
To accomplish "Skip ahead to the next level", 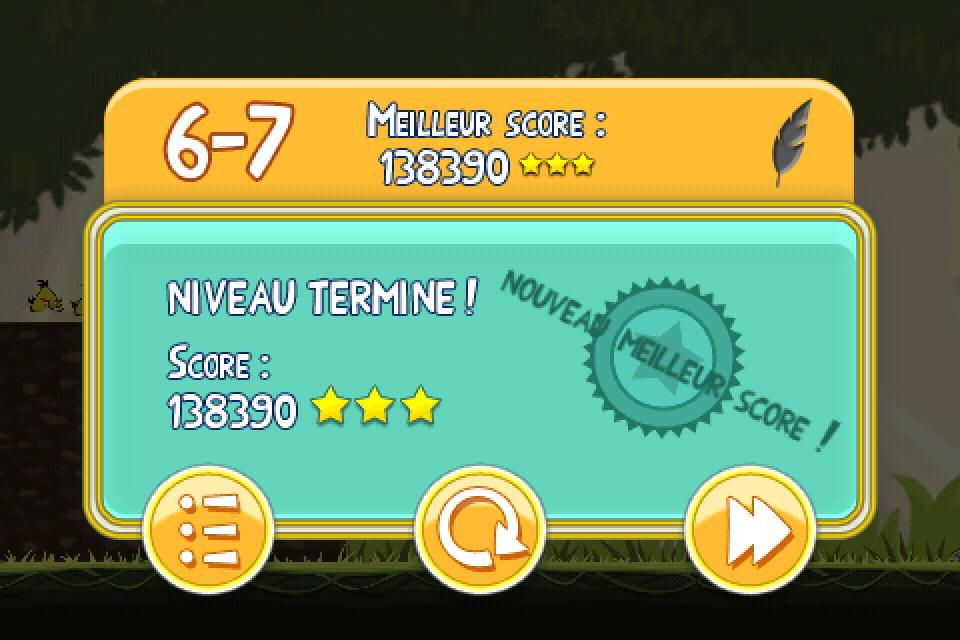I will click(750, 529).
